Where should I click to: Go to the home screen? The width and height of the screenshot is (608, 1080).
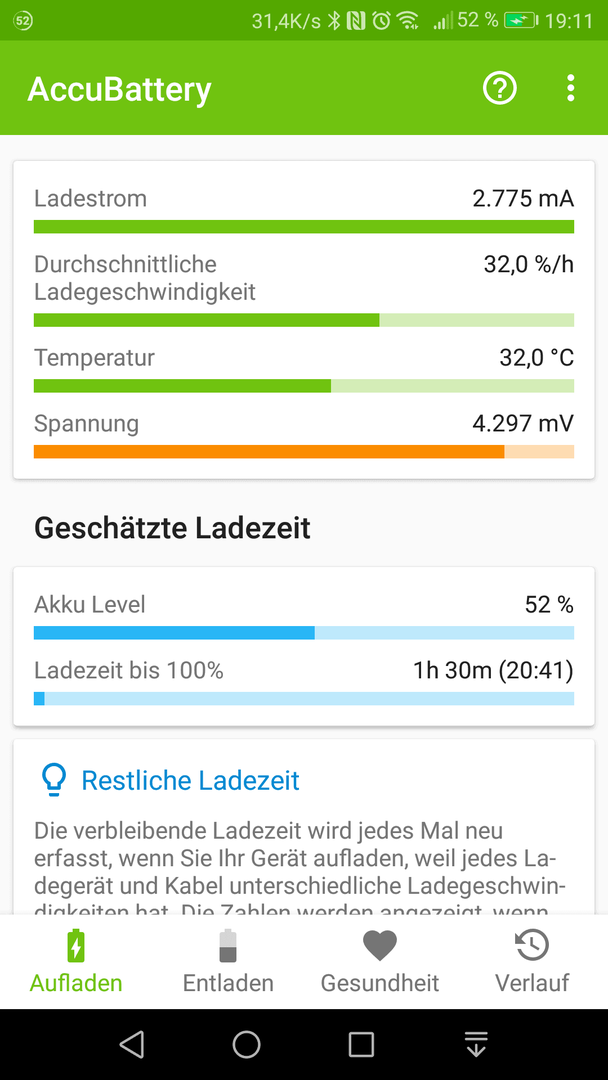point(247,1044)
